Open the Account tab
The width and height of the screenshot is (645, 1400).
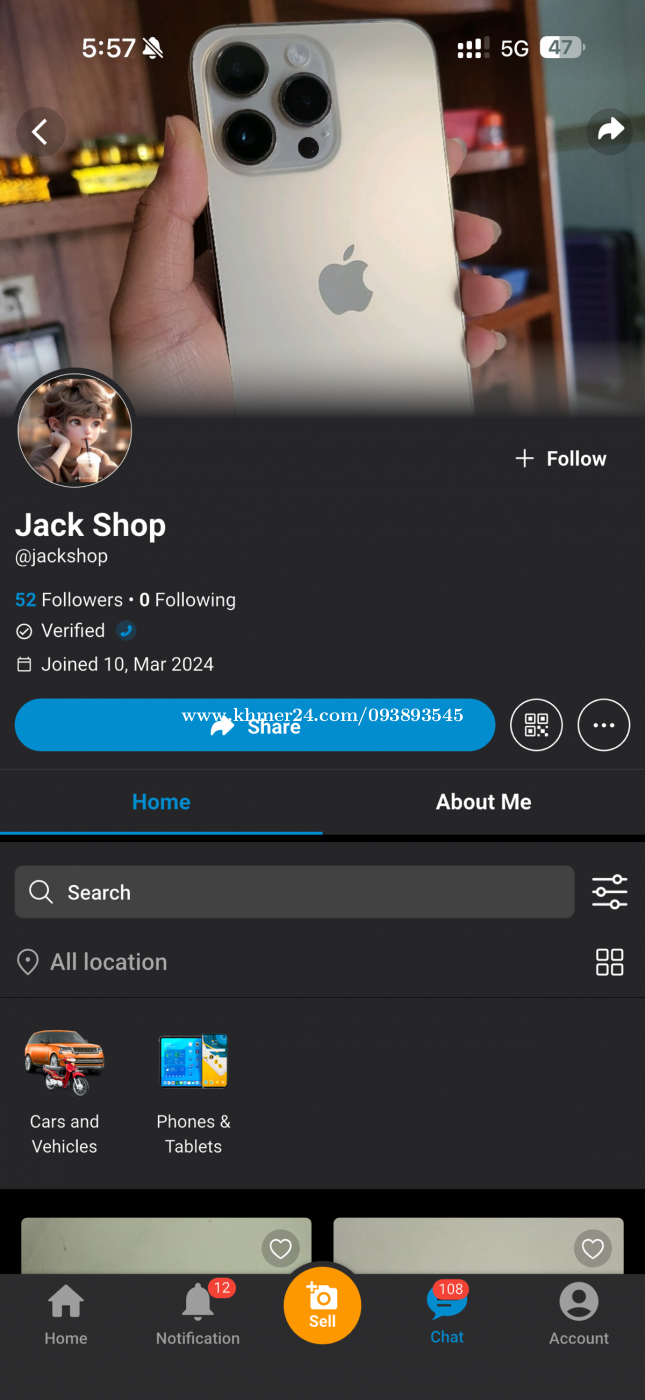[x=578, y=1315]
